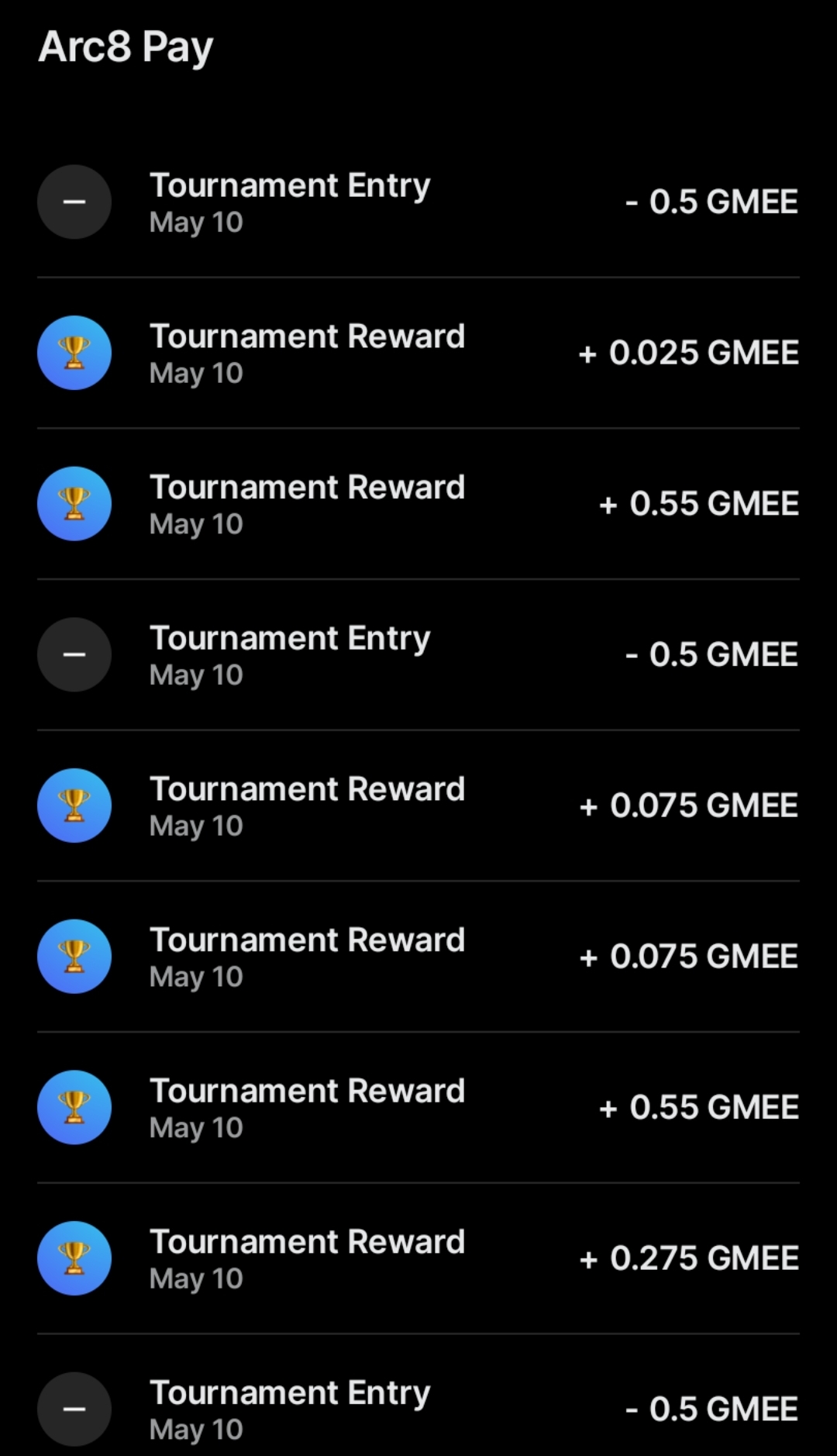Open the 0.025 GMEE Tournament Reward transaction
The image size is (837, 1456).
[418, 353]
